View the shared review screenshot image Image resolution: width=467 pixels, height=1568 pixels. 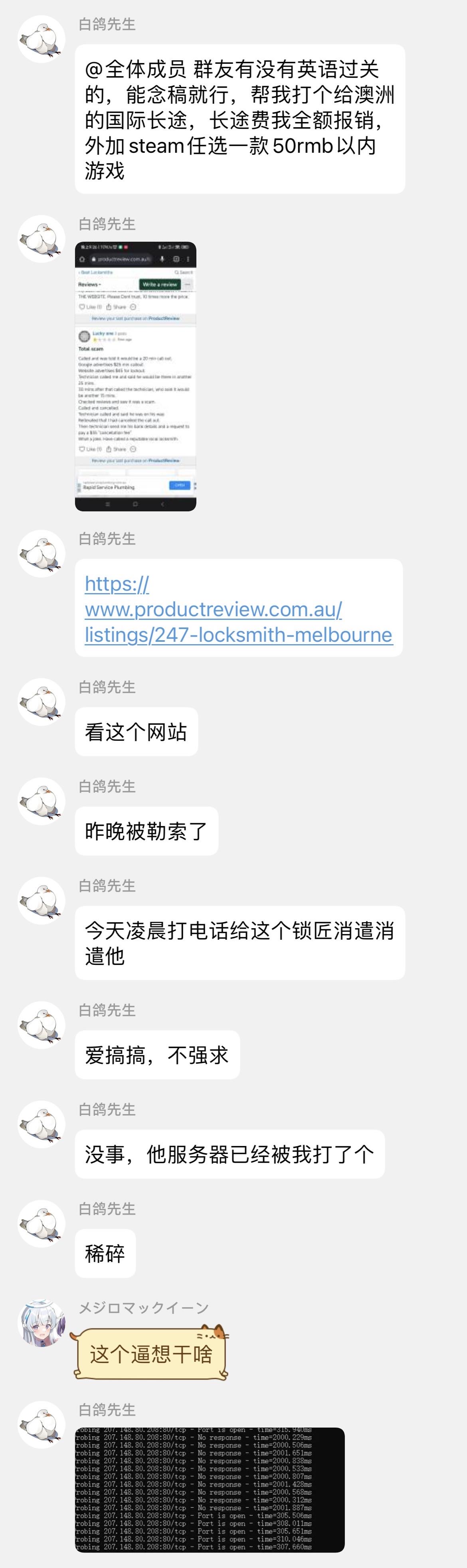(135, 376)
